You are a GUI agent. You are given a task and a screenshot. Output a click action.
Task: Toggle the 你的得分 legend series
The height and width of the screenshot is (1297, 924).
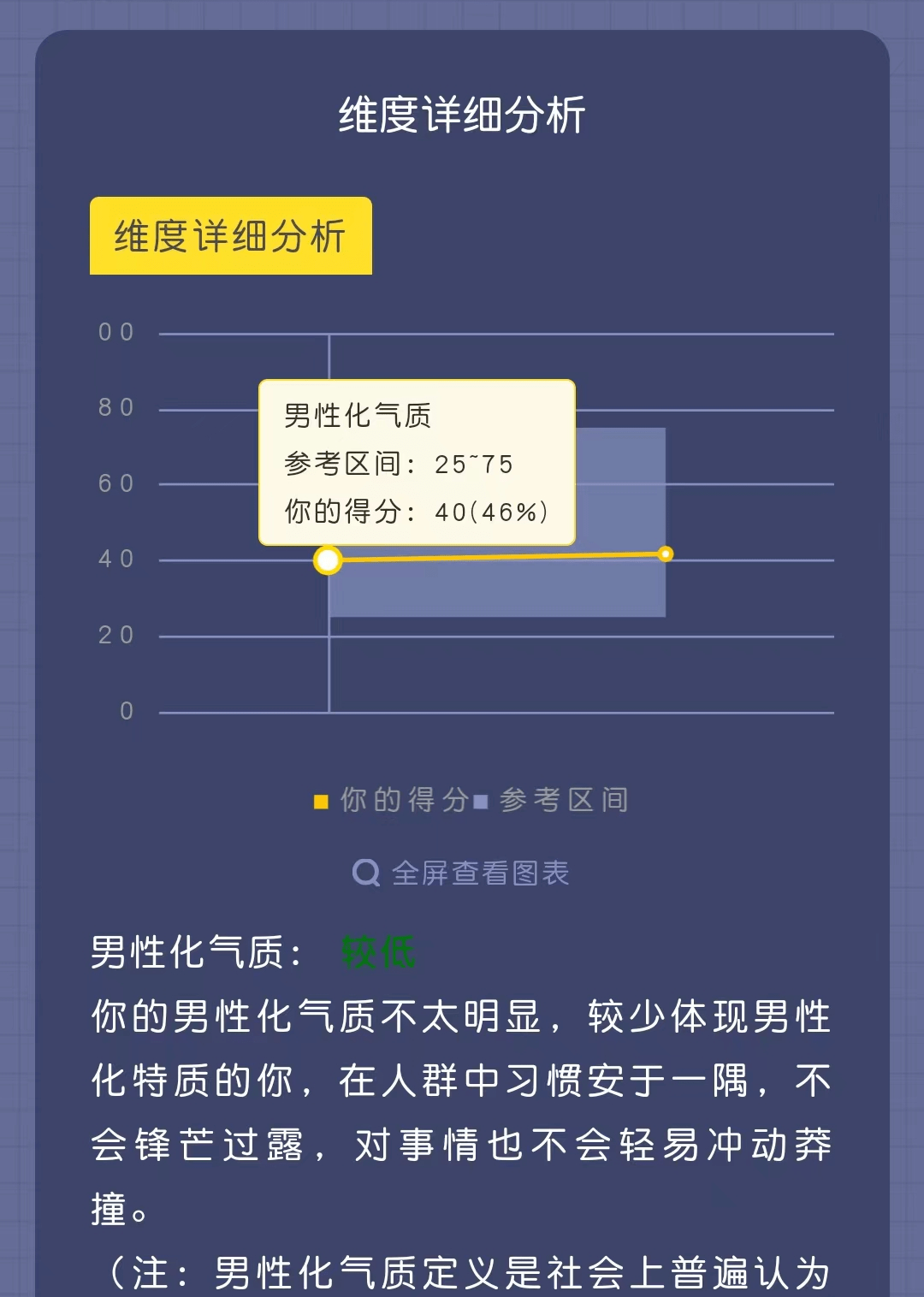pos(392,800)
